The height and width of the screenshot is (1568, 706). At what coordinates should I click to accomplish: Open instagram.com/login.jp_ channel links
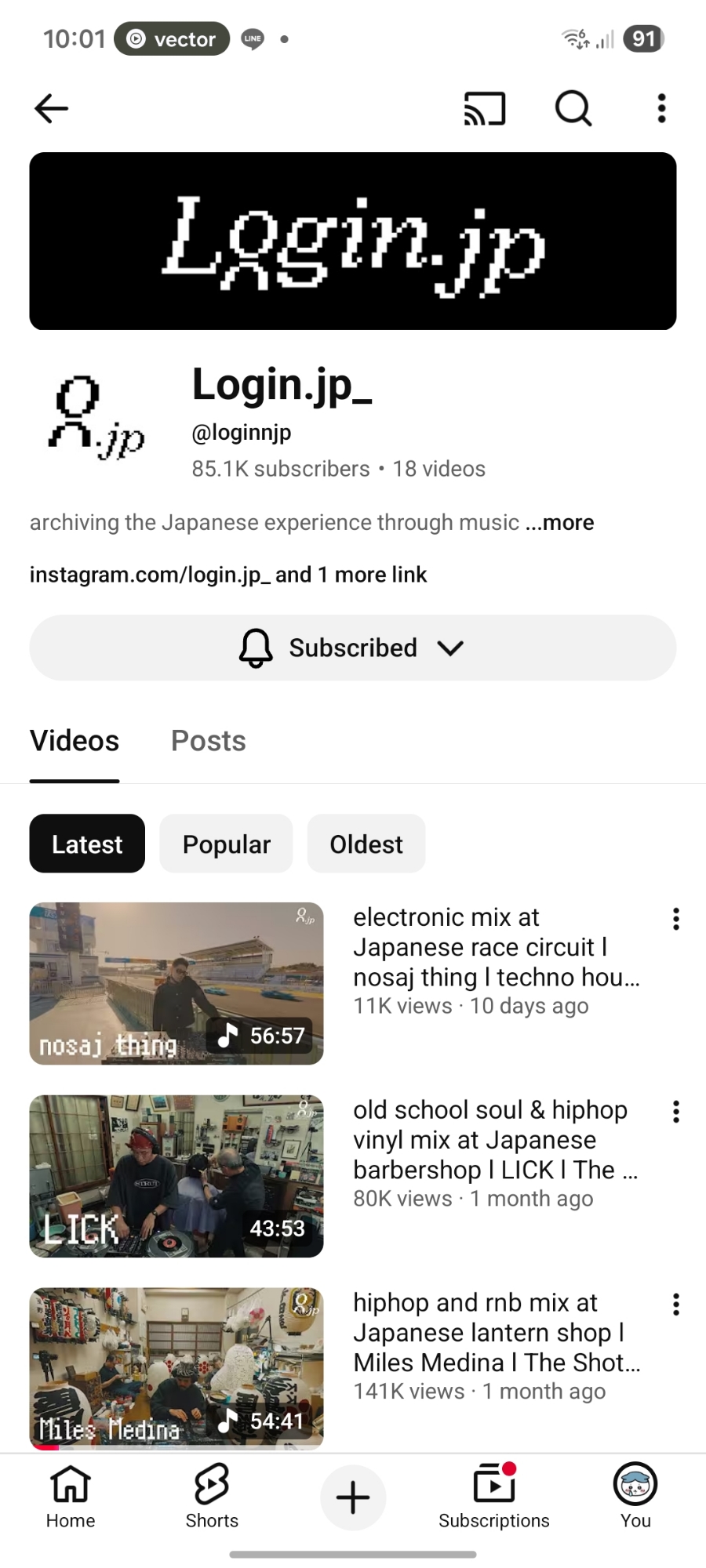(227, 575)
